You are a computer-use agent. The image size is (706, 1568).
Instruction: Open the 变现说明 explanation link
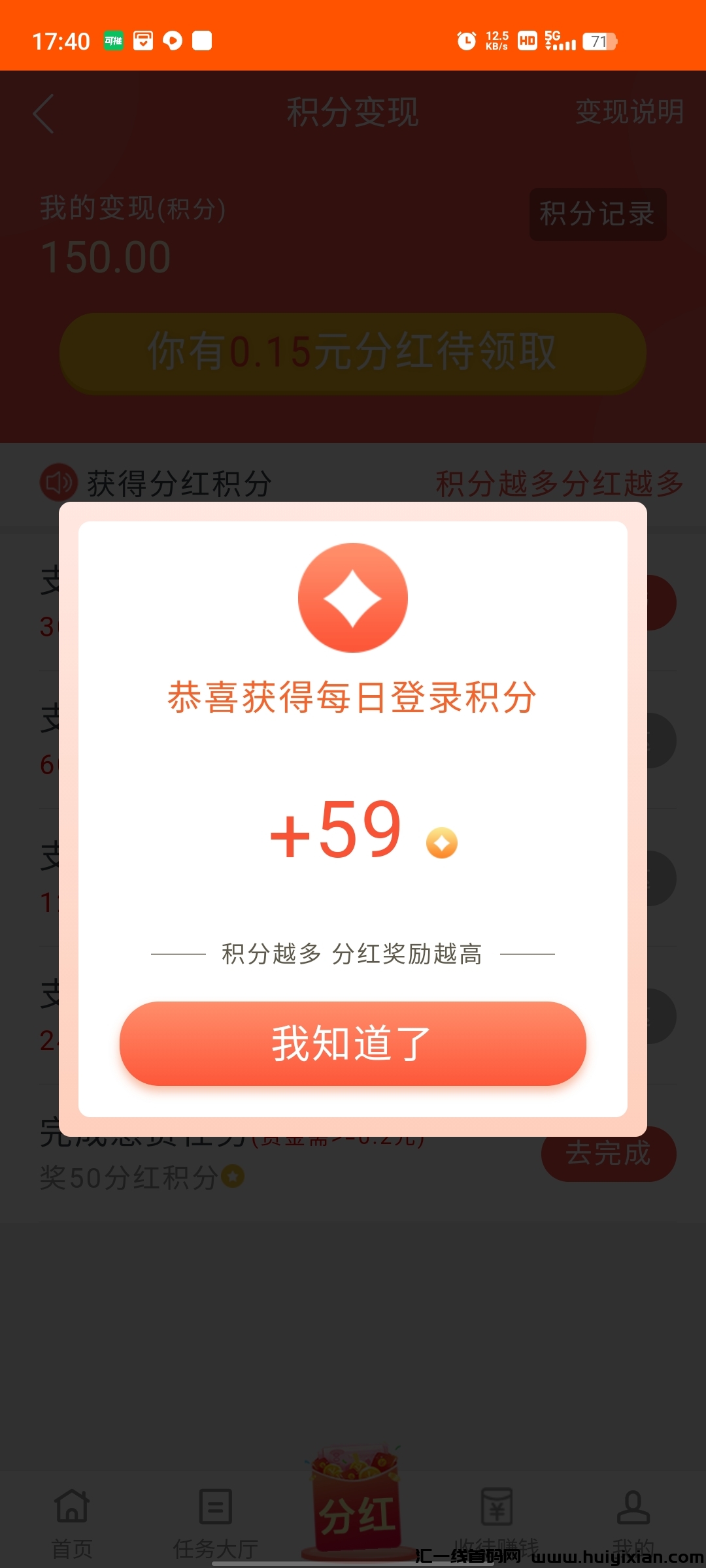click(630, 111)
